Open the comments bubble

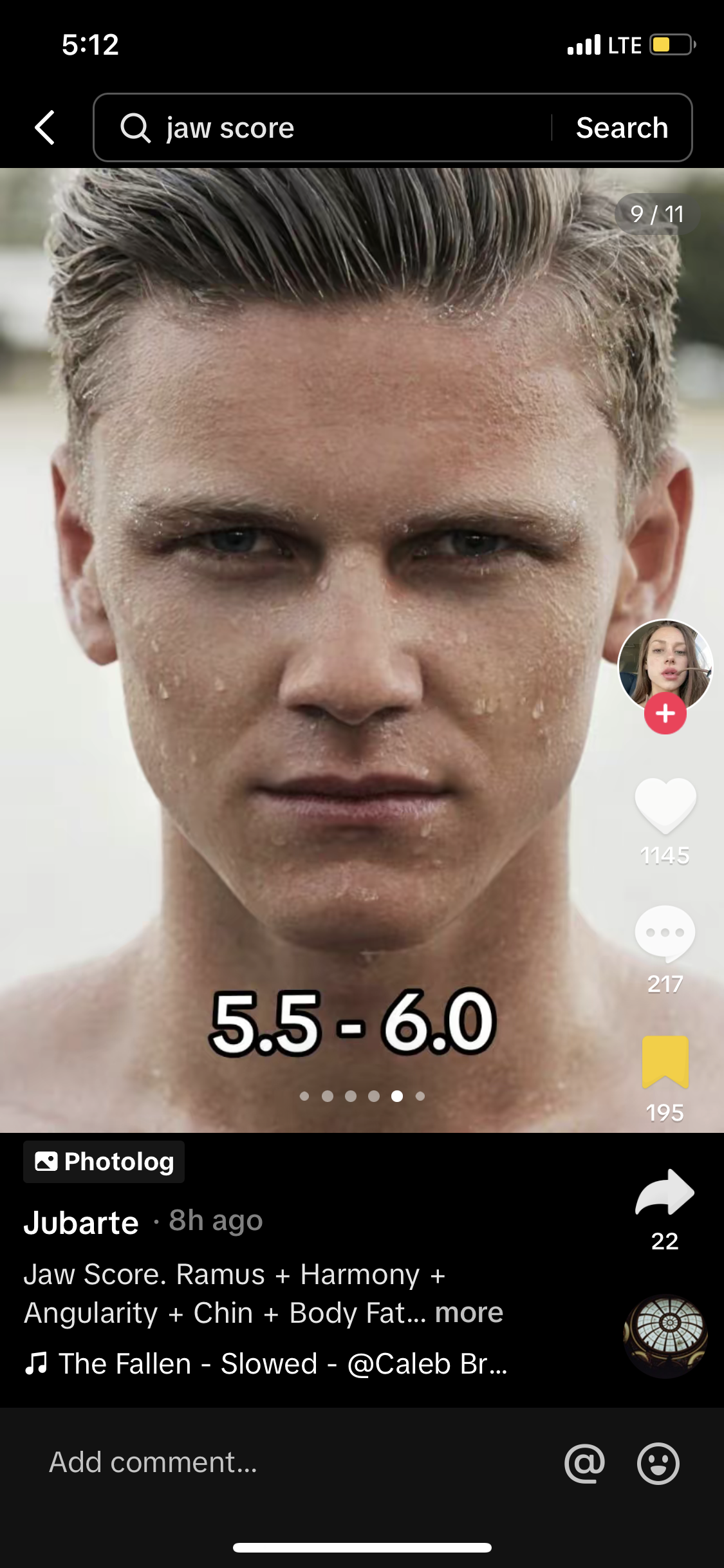click(x=665, y=933)
